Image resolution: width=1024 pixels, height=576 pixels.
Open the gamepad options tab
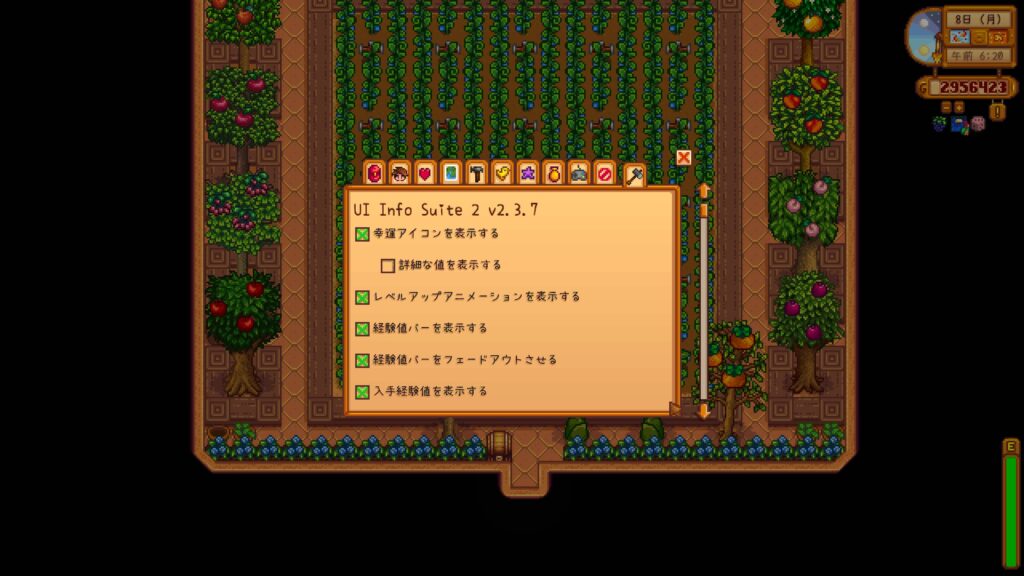pos(579,173)
